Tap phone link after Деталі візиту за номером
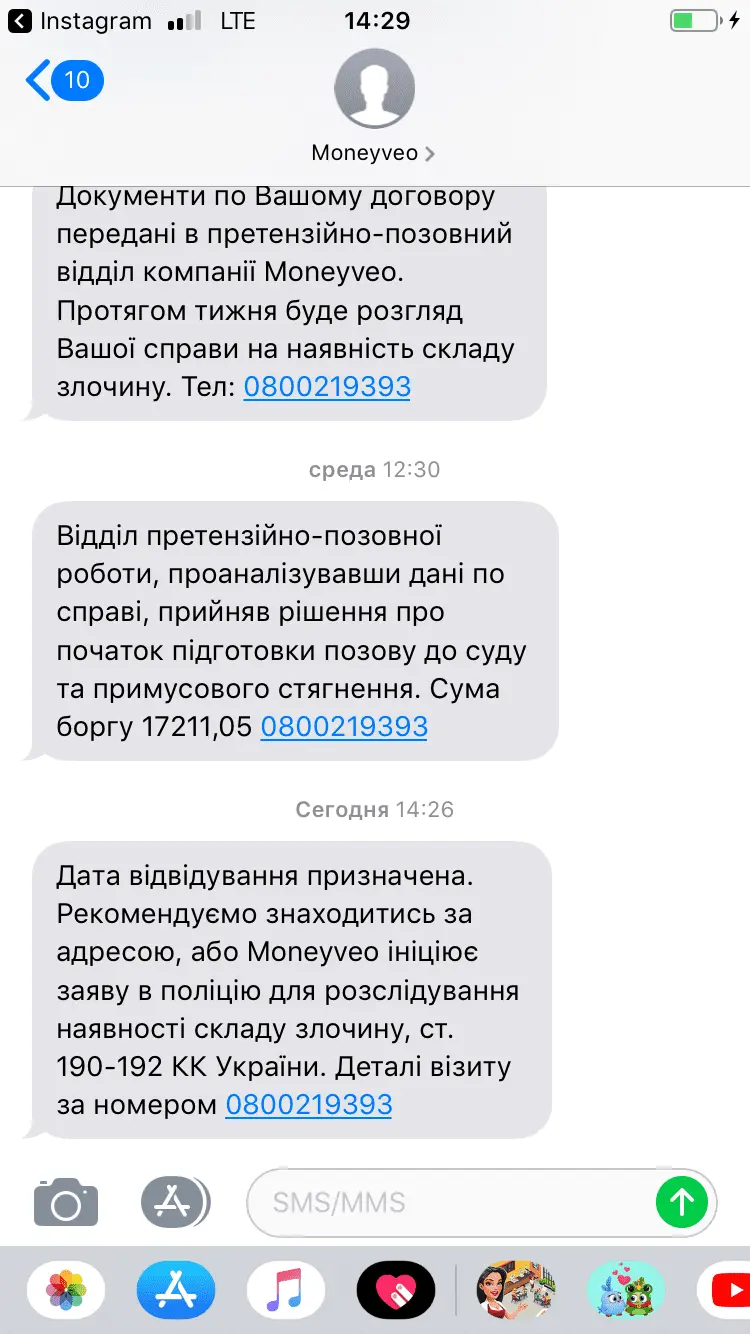Image resolution: width=750 pixels, height=1334 pixels. pos(309,1104)
